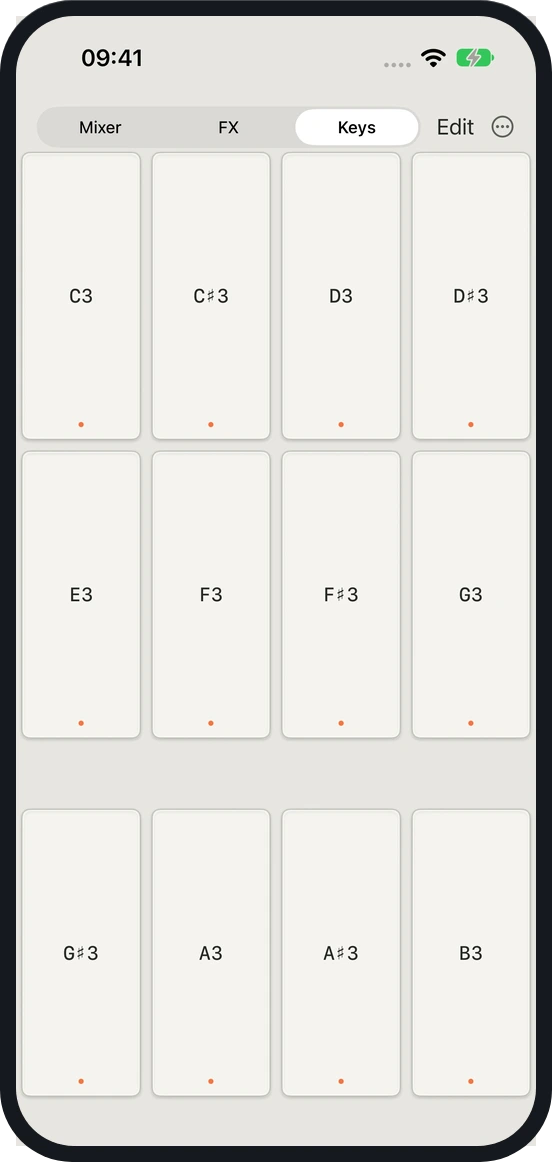The height and width of the screenshot is (1162, 552).
Task: Play the C3 key pad
Action: point(81,296)
